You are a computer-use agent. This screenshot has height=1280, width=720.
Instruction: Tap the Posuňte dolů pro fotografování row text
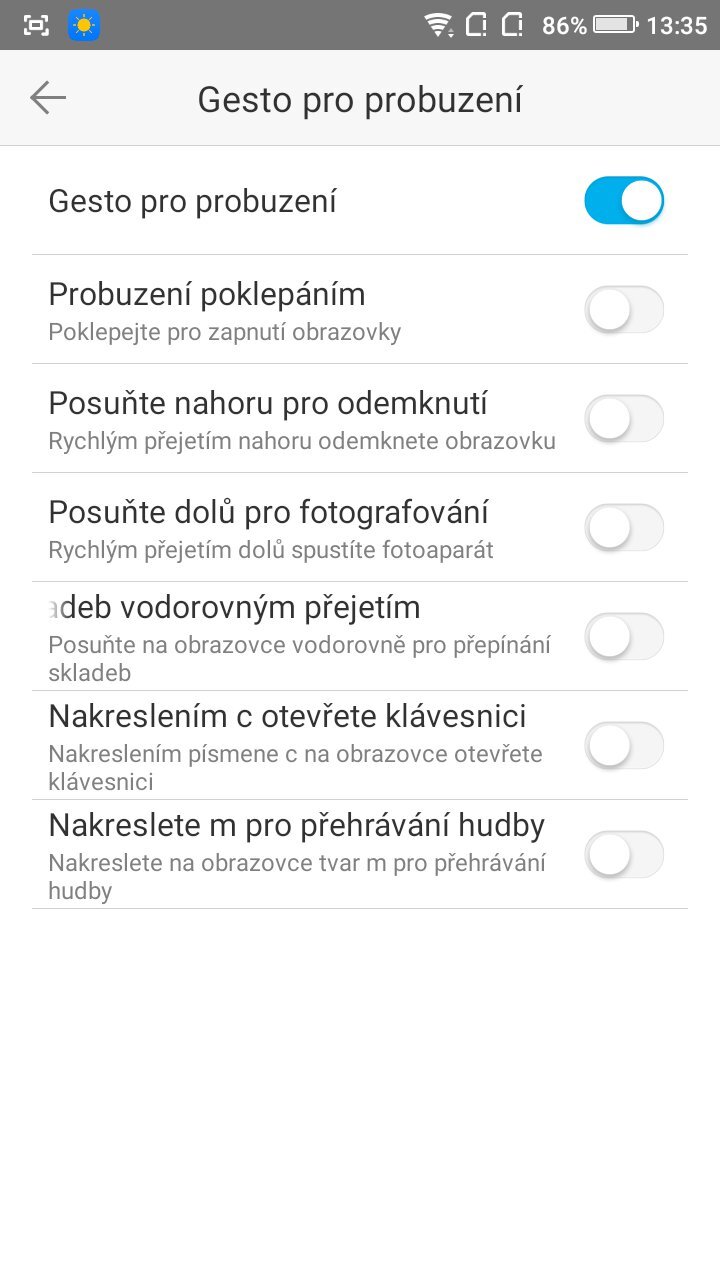click(x=268, y=512)
